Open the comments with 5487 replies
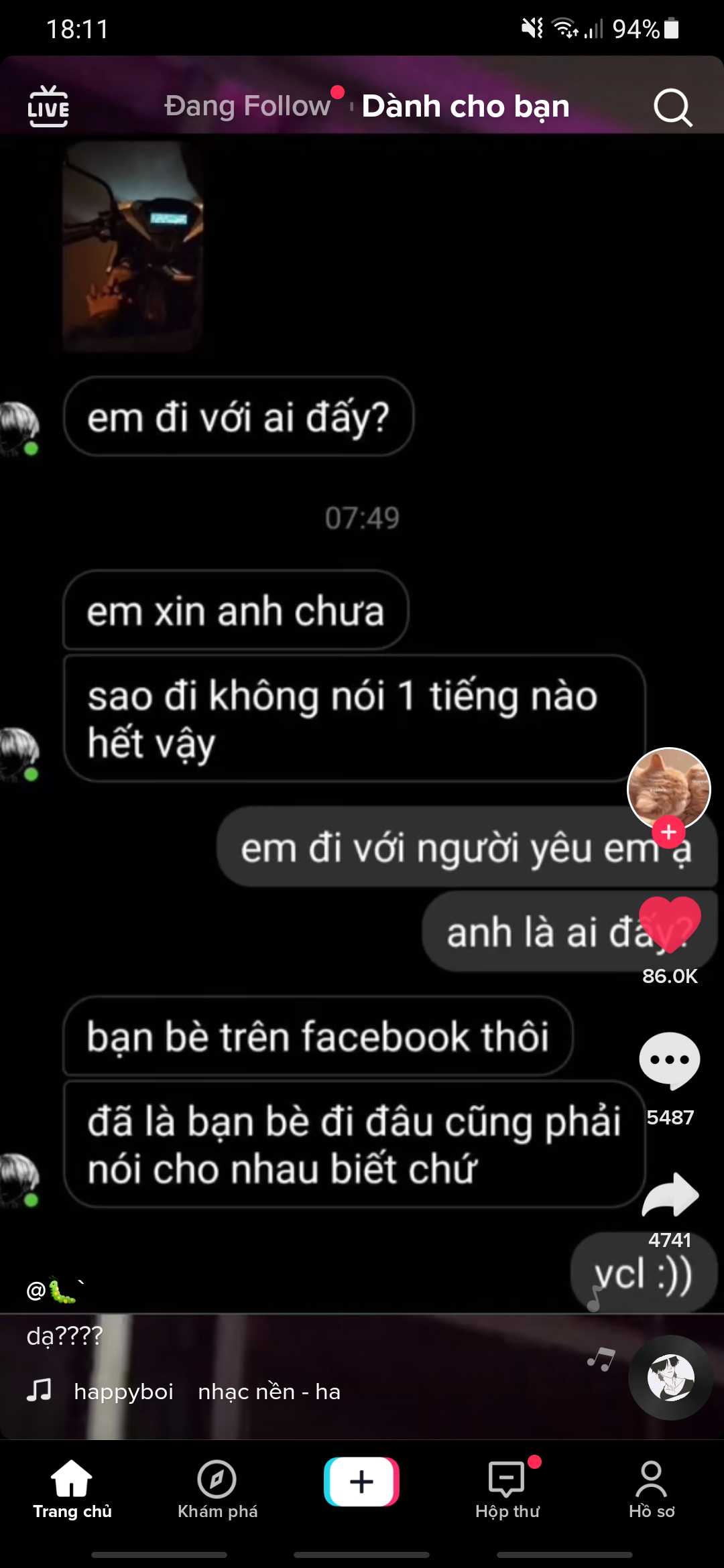The image size is (724, 1568). tap(669, 1060)
